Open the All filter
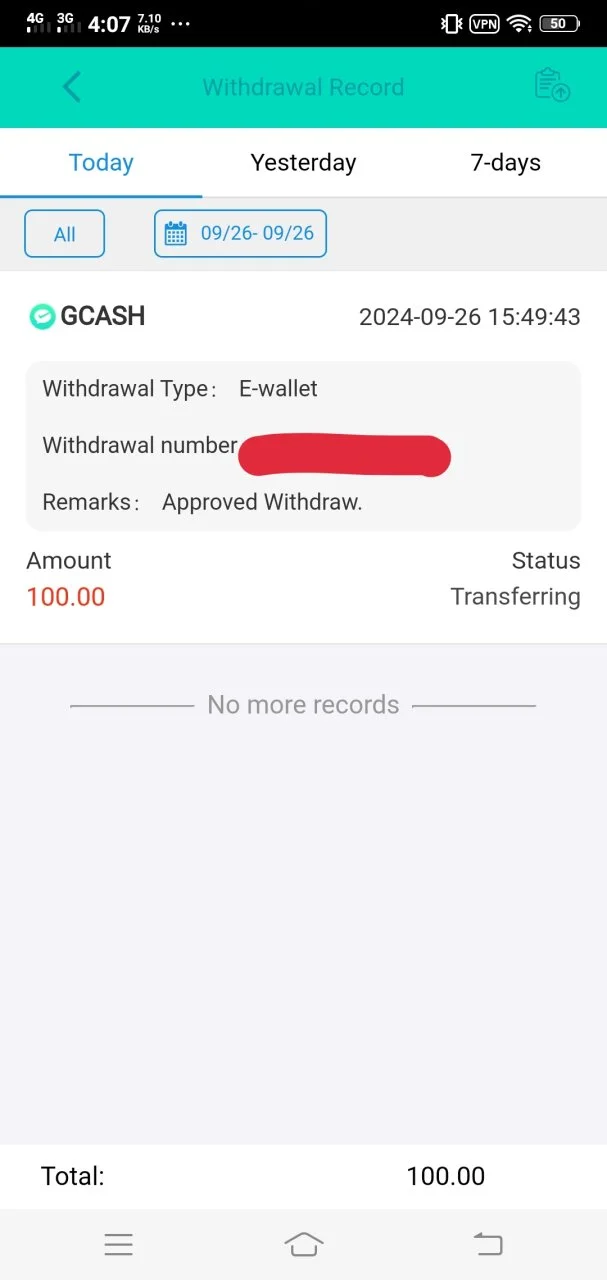Image resolution: width=607 pixels, height=1280 pixels. click(64, 234)
